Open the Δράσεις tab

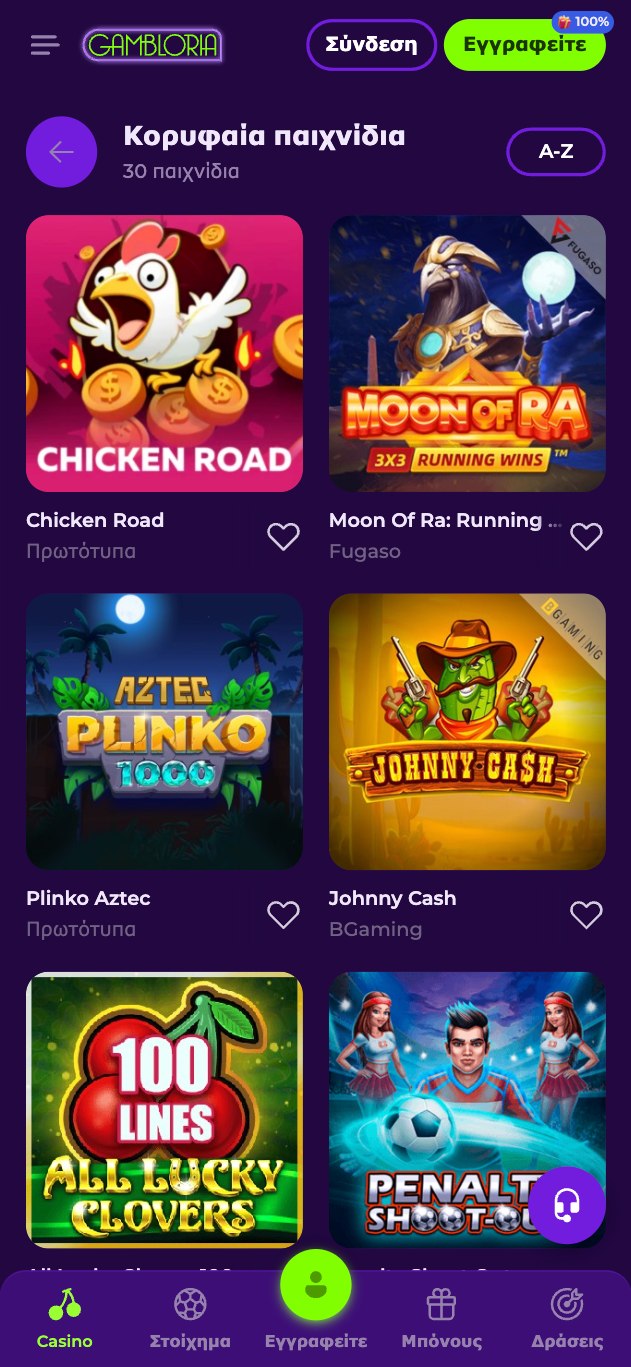(567, 1320)
